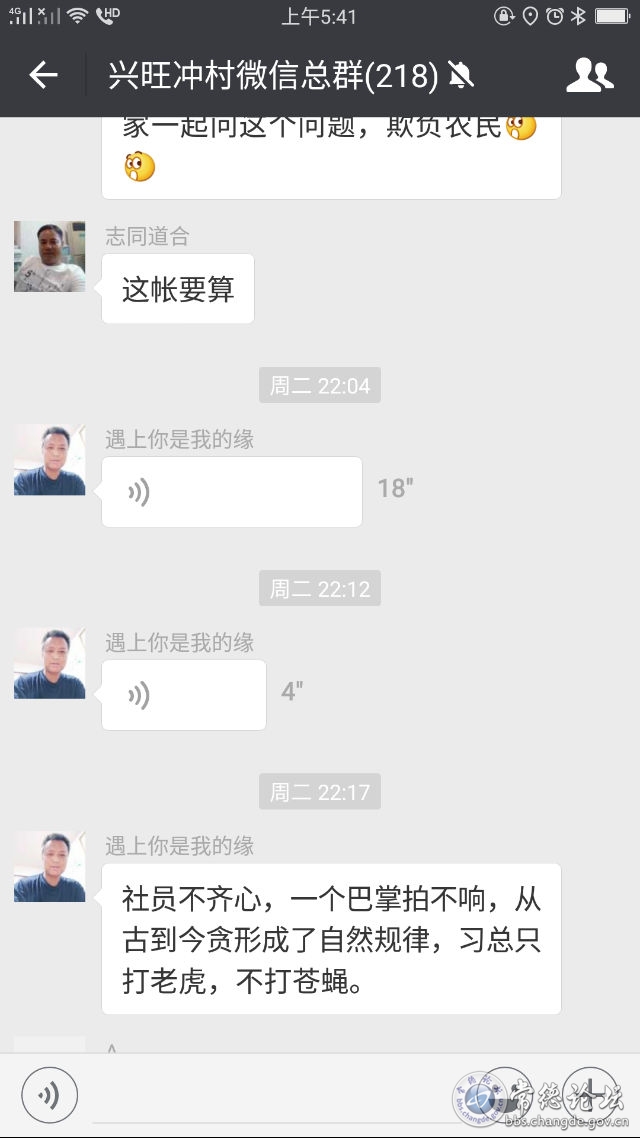Open profile avatar of 志同道合
Screen dimensions: 640x1138
click(x=49, y=257)
